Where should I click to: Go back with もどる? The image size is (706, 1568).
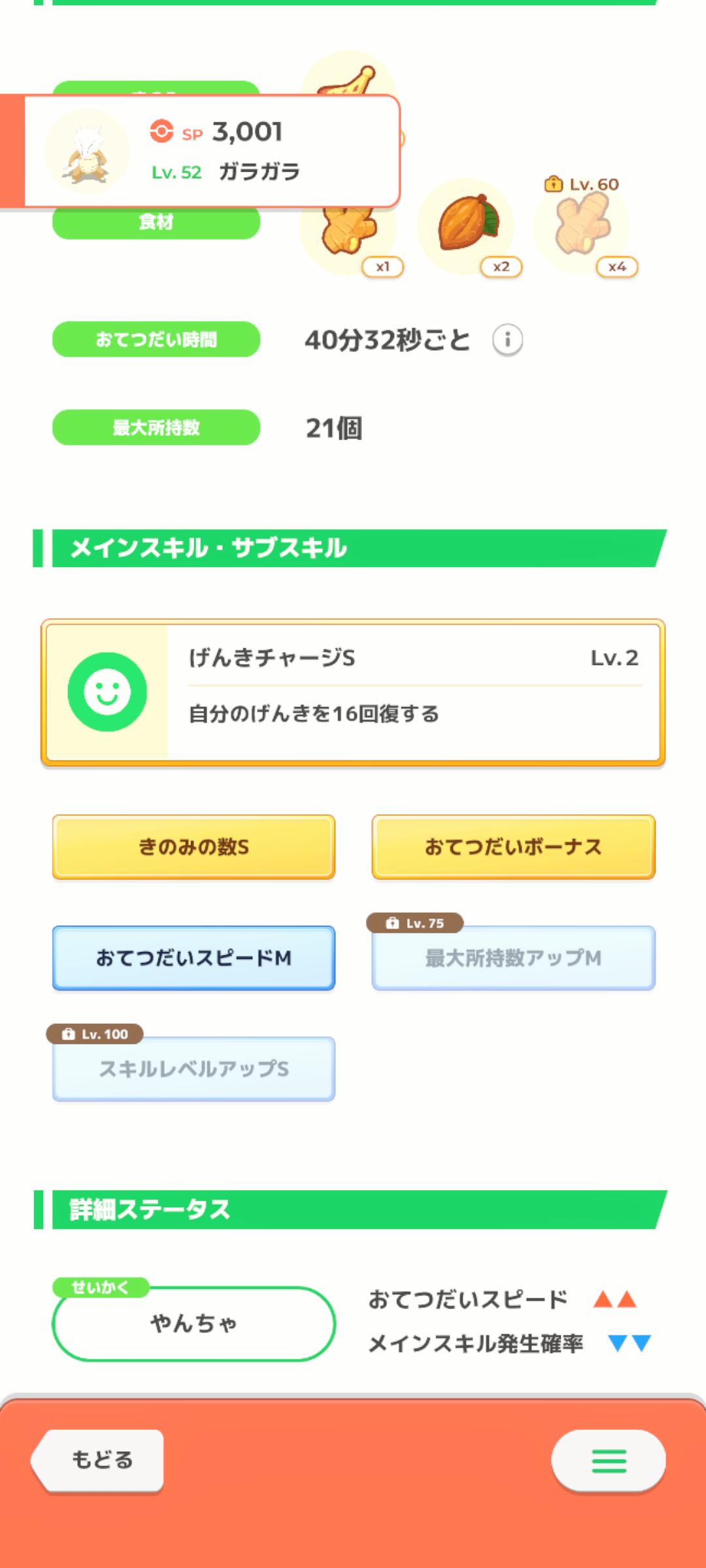(x=99, y=1460)
